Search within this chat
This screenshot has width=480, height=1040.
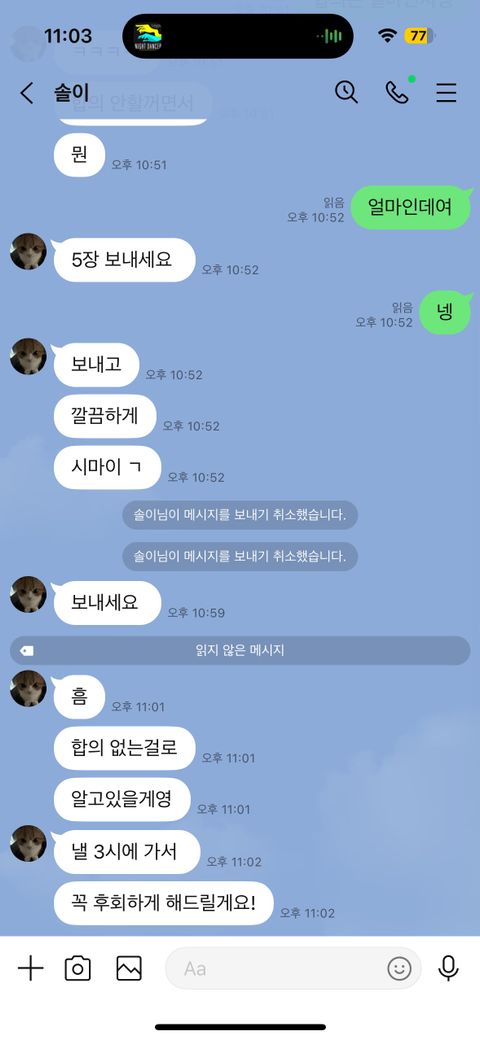coord(346,92)
